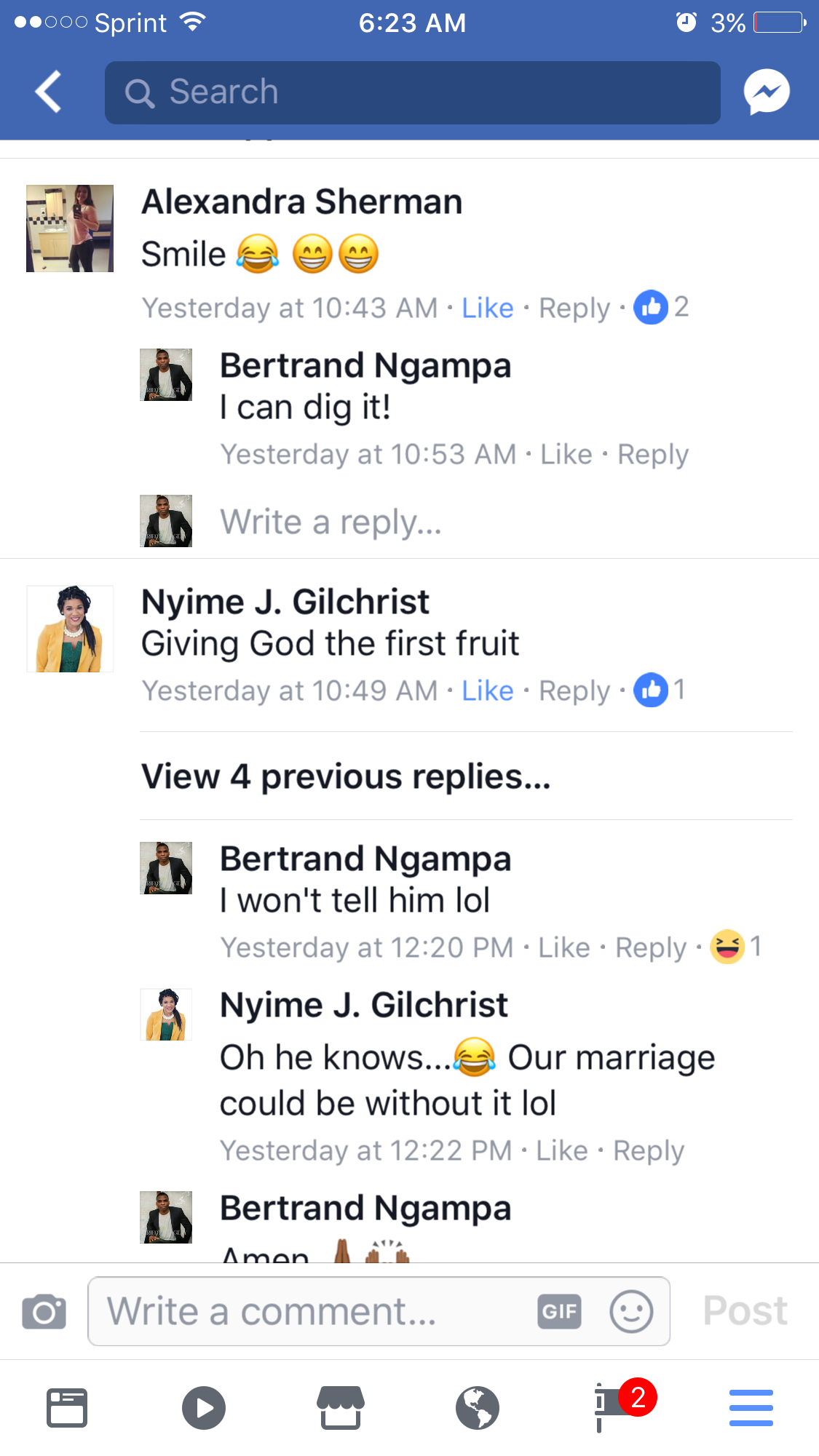Tap the Write a reply field
Viewport: 819px width, 1456px height.
point(331,522)
